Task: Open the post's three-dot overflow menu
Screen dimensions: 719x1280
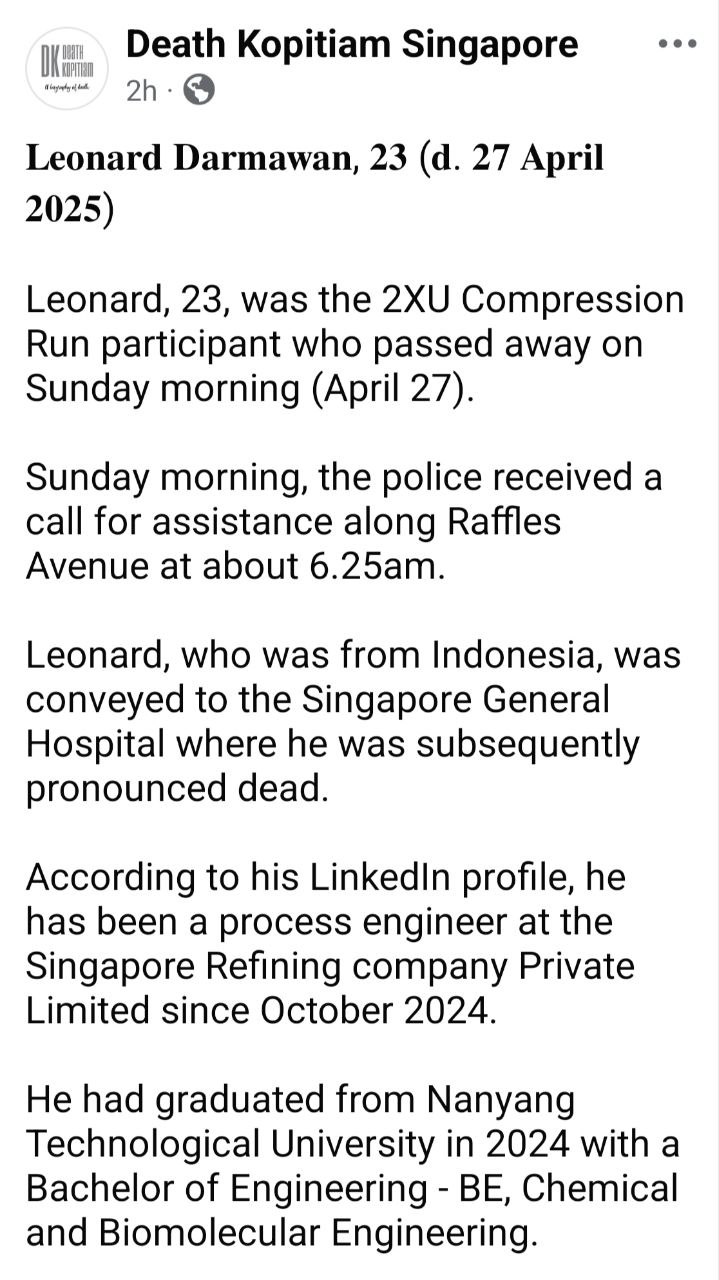Action: pos(678,44)
